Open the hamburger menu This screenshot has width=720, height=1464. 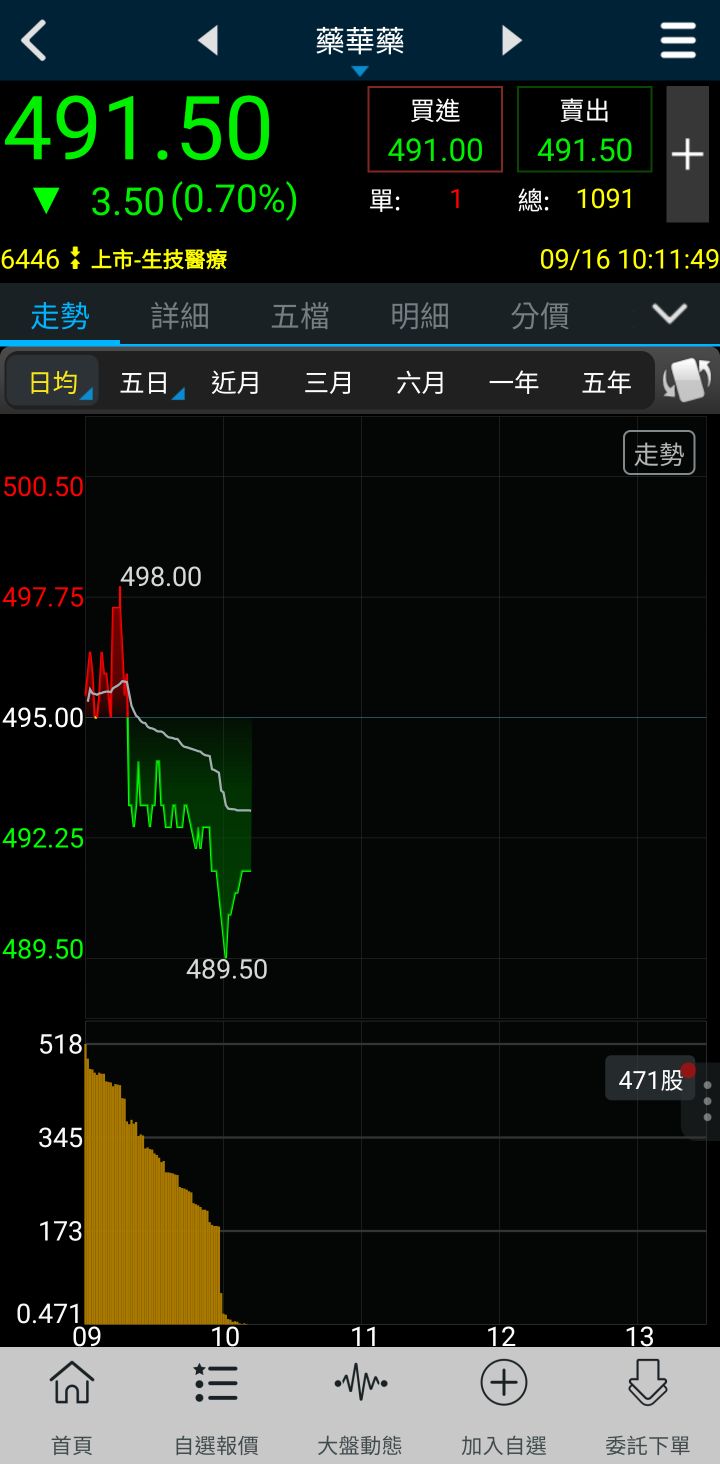[x=678, y=41]
